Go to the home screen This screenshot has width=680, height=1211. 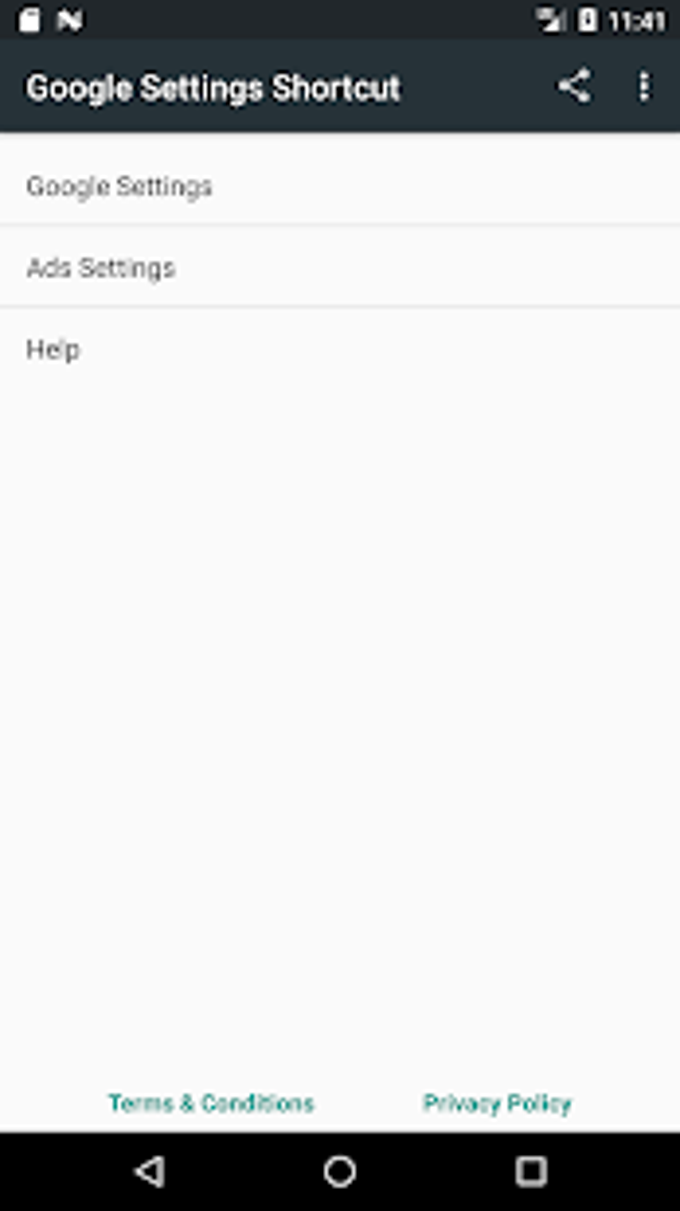[x=340, y=1171]
